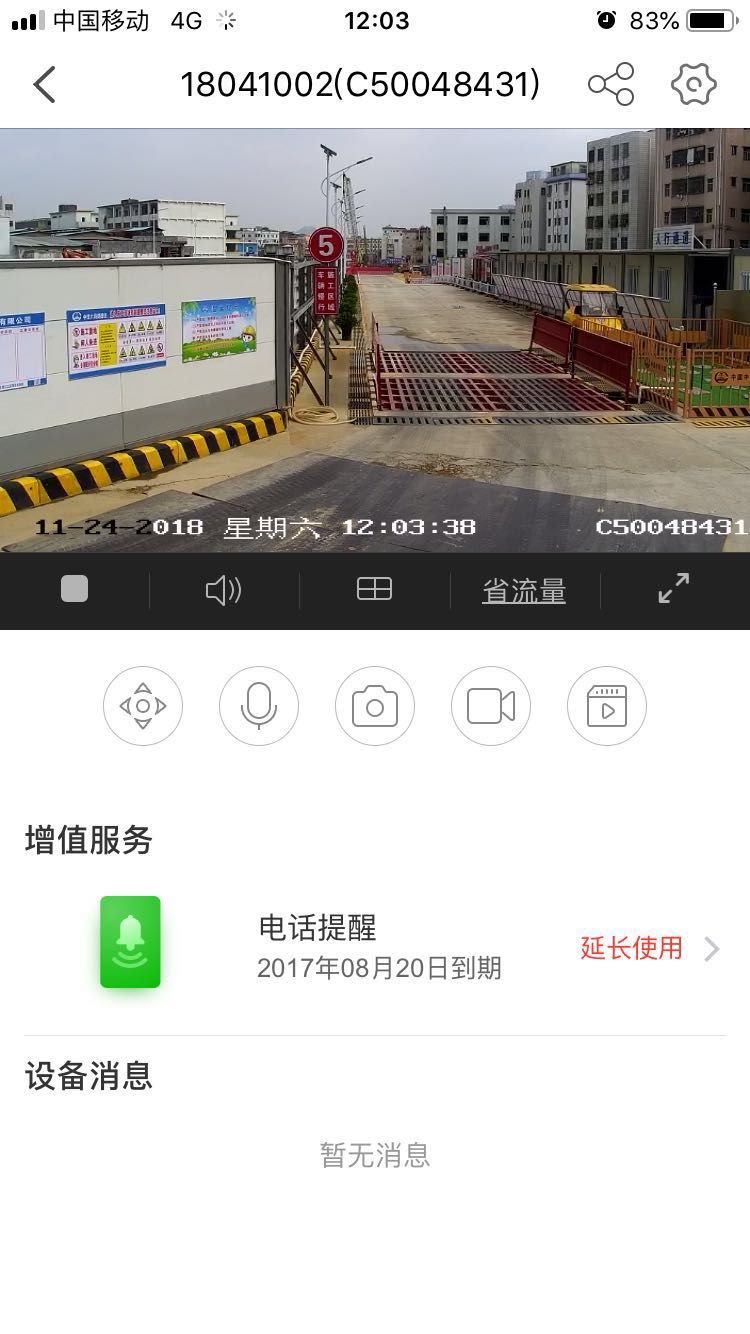Tap the 省流量 quality option
This screenshot has height=1334, width=750.
coord(524,591)
